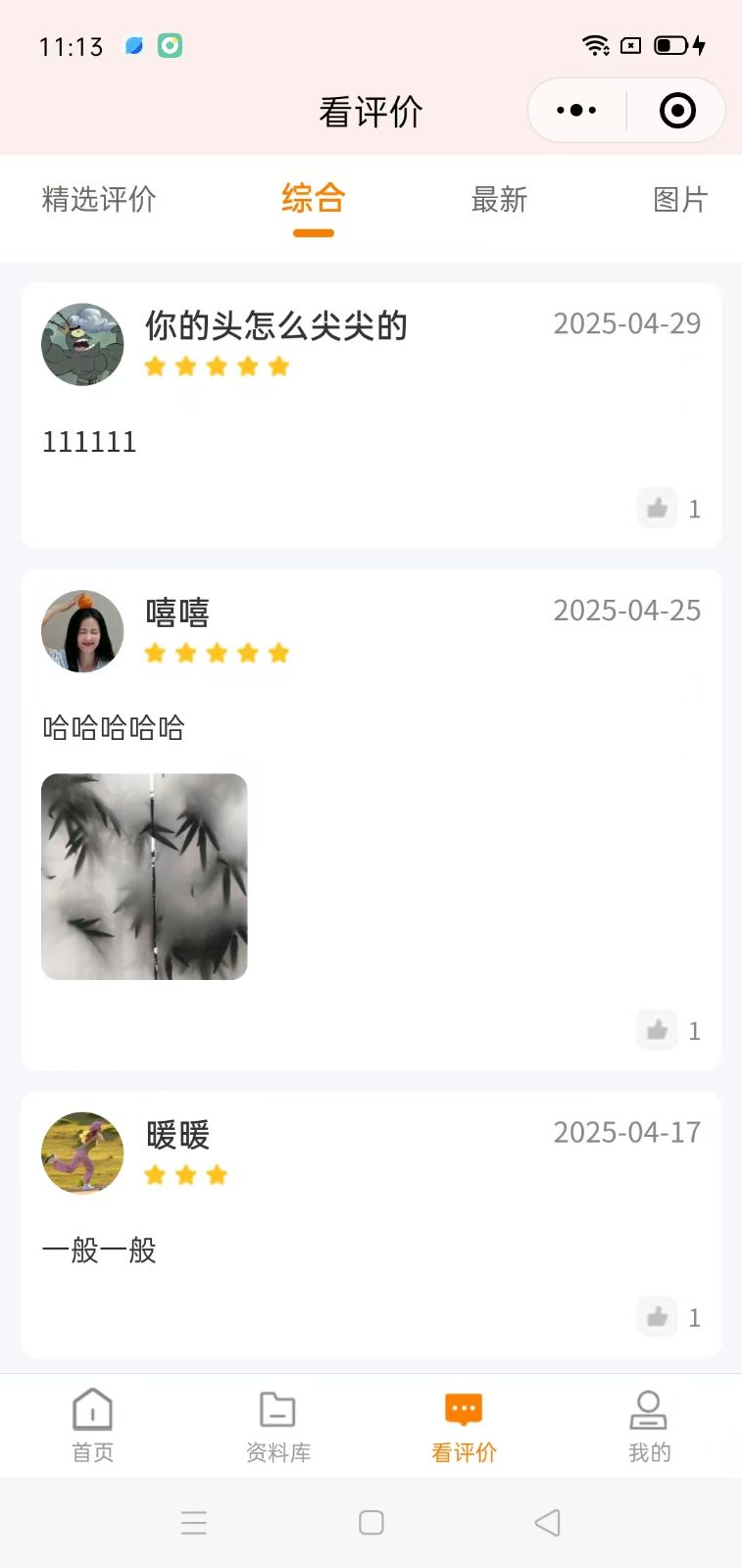The height and width of the screenshot is (1568, 742).
Task: Go to the system home screen
Action: (371, 1522)
